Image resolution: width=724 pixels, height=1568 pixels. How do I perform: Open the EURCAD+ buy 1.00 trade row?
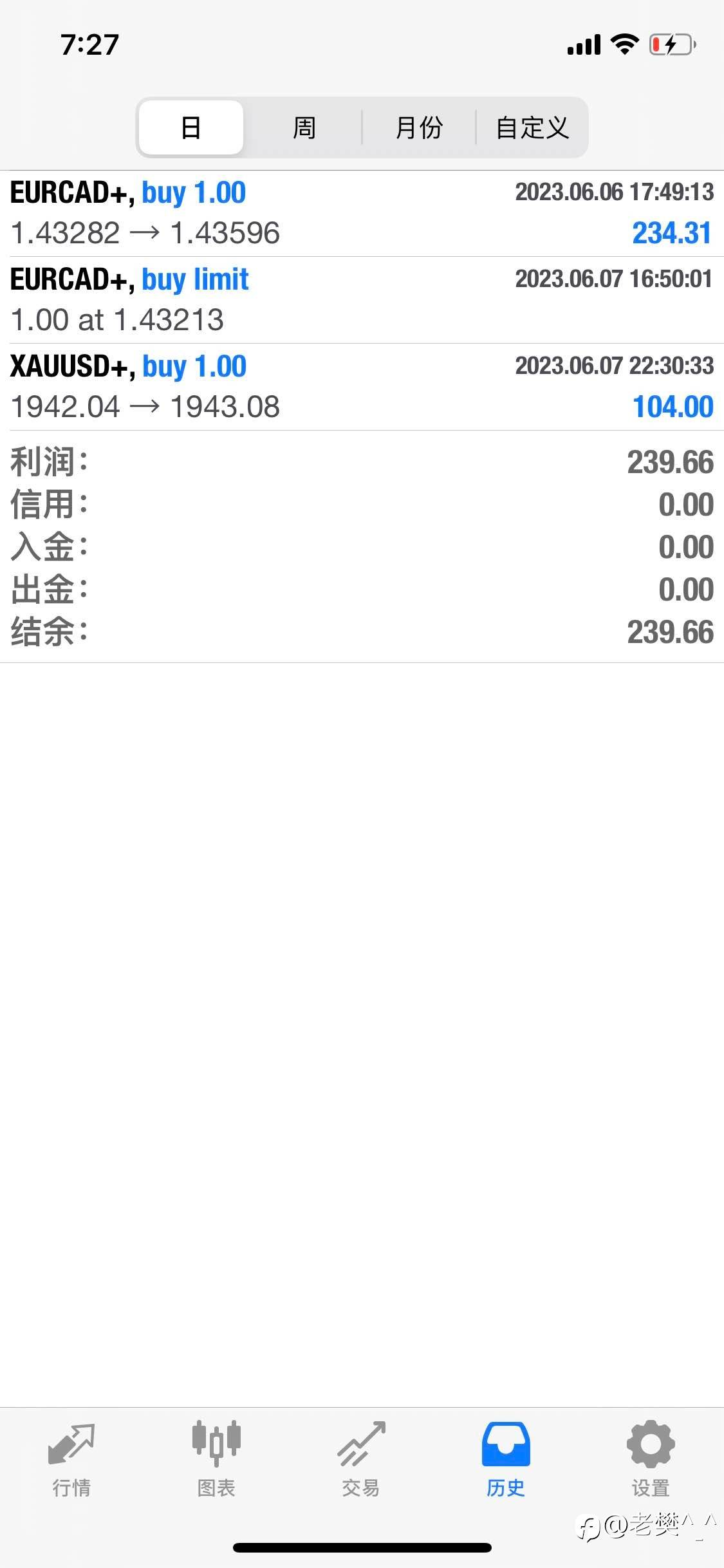click(362, 214)
